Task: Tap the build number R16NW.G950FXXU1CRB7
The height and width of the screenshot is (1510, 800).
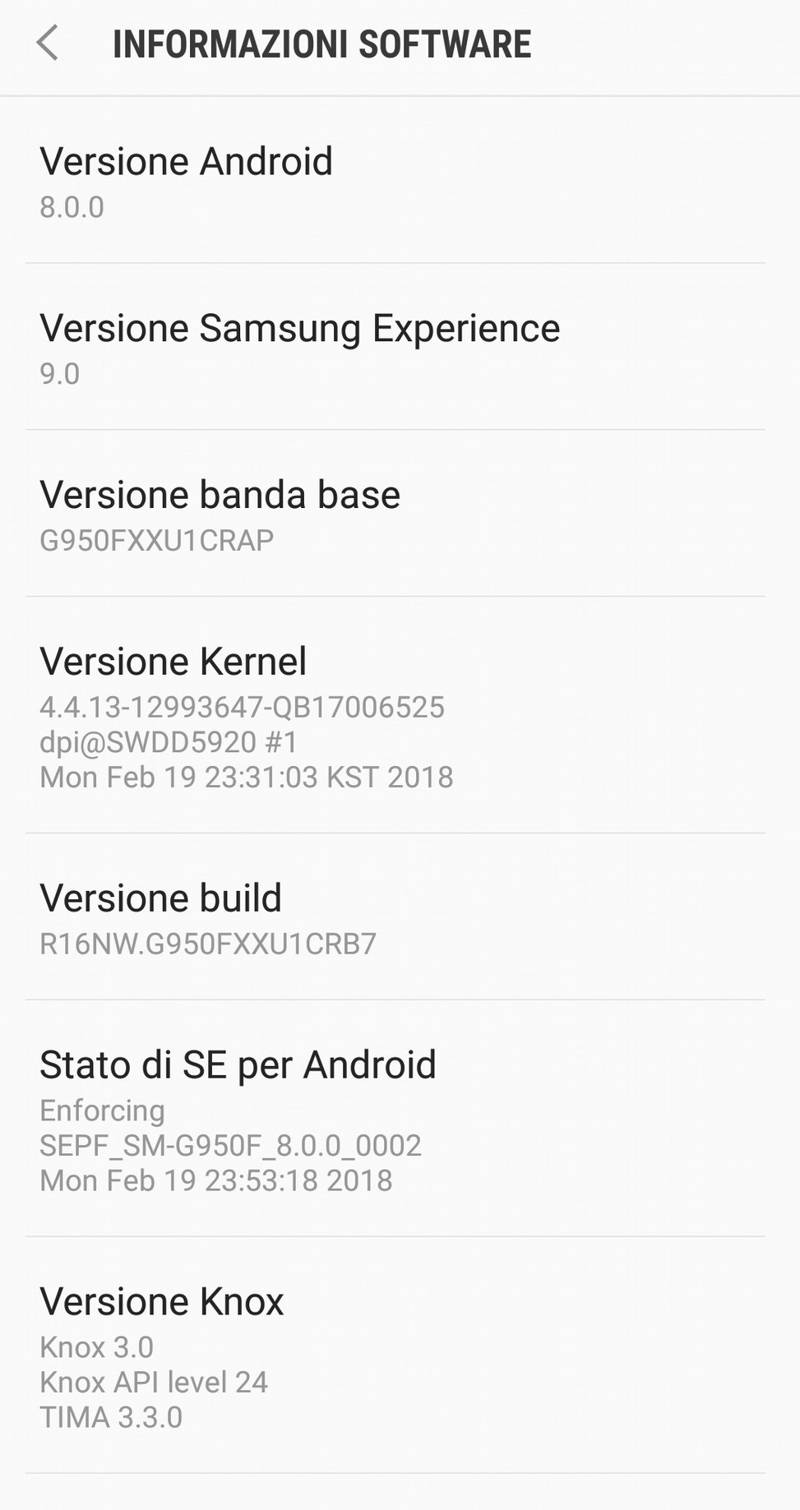Action: point(207,943)
